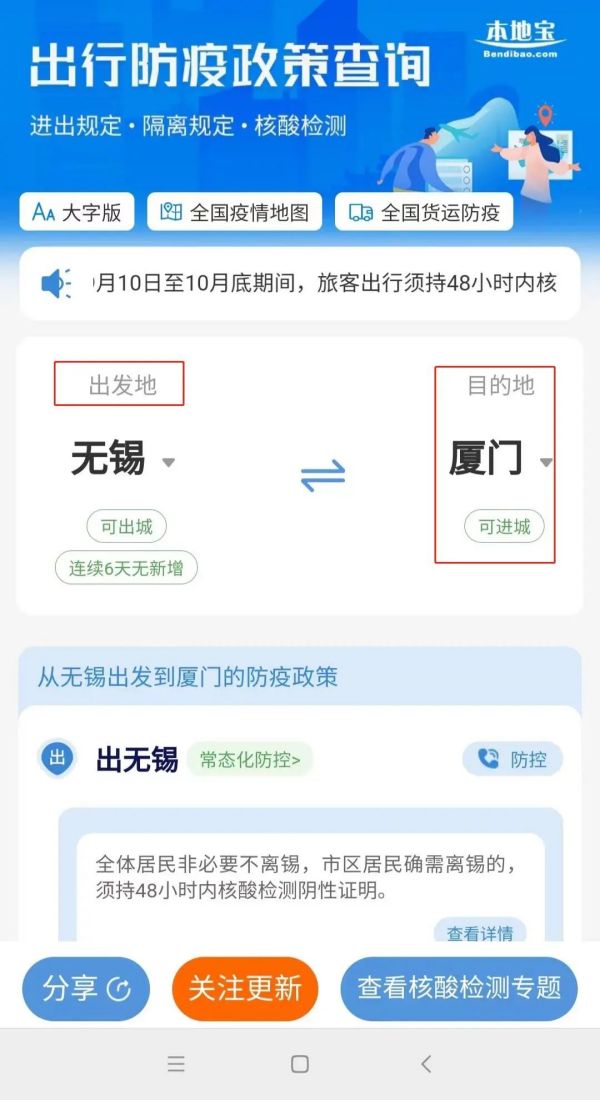
Task: Open 常态化防控 status tag
Action: click(250, 759)
